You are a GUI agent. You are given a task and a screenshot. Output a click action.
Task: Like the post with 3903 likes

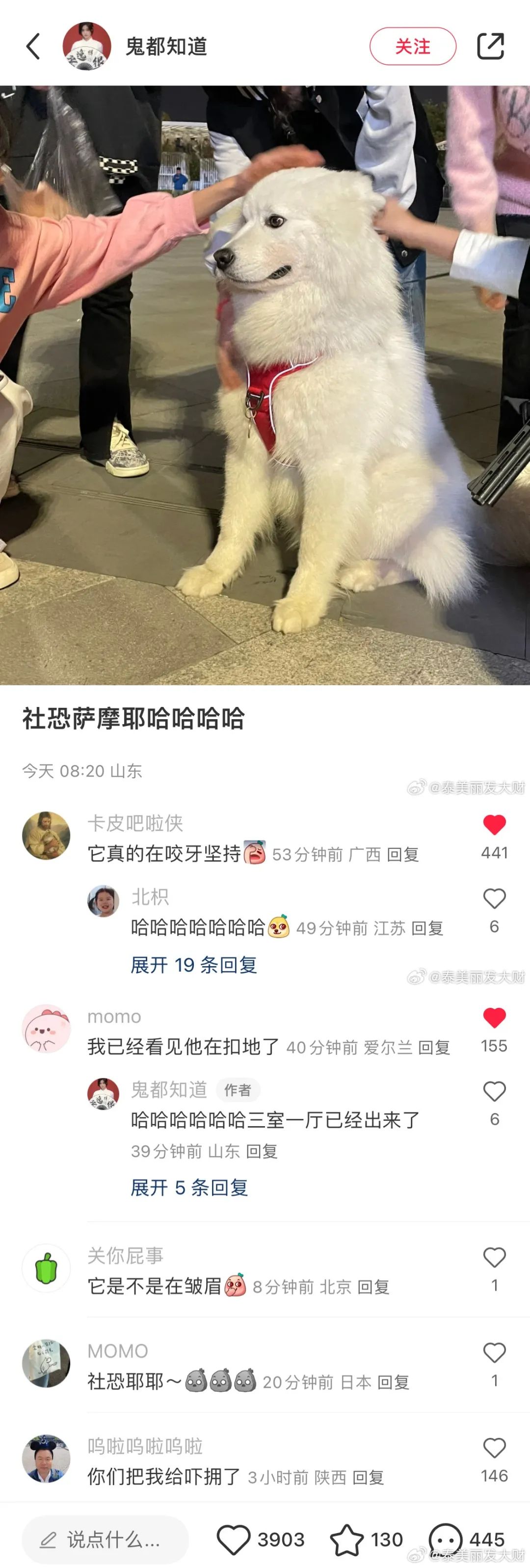click(234, 1540)
